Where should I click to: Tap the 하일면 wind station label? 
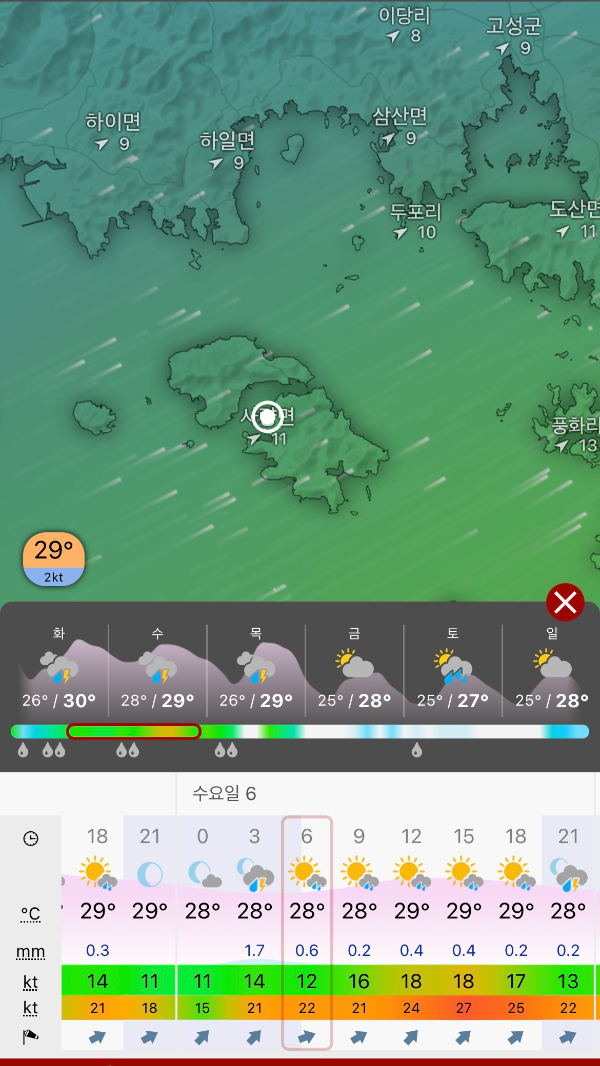[x=228, y=140]
